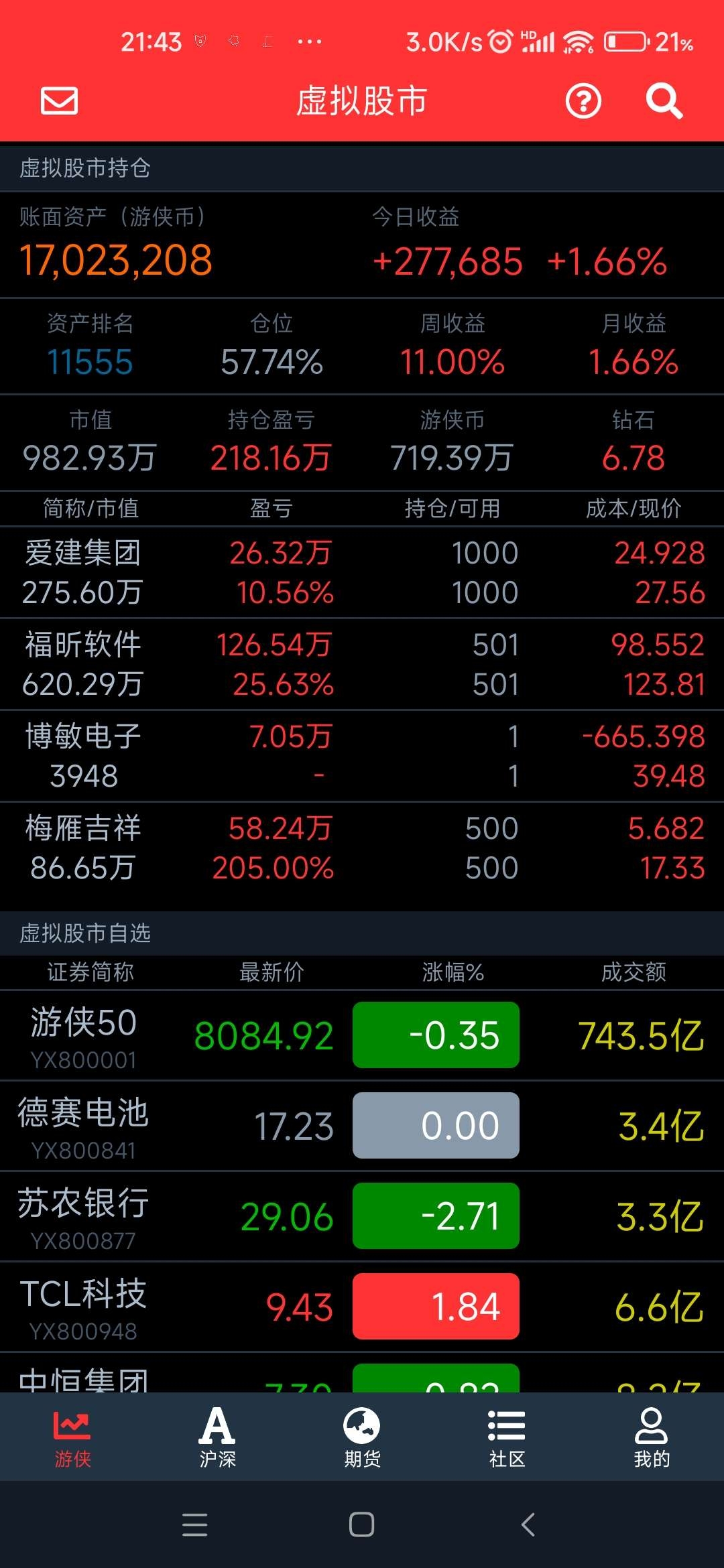This screenshot has height=1568, width=724.
Task: Go to the 我的 tab
Action: tap(652, 1437)
